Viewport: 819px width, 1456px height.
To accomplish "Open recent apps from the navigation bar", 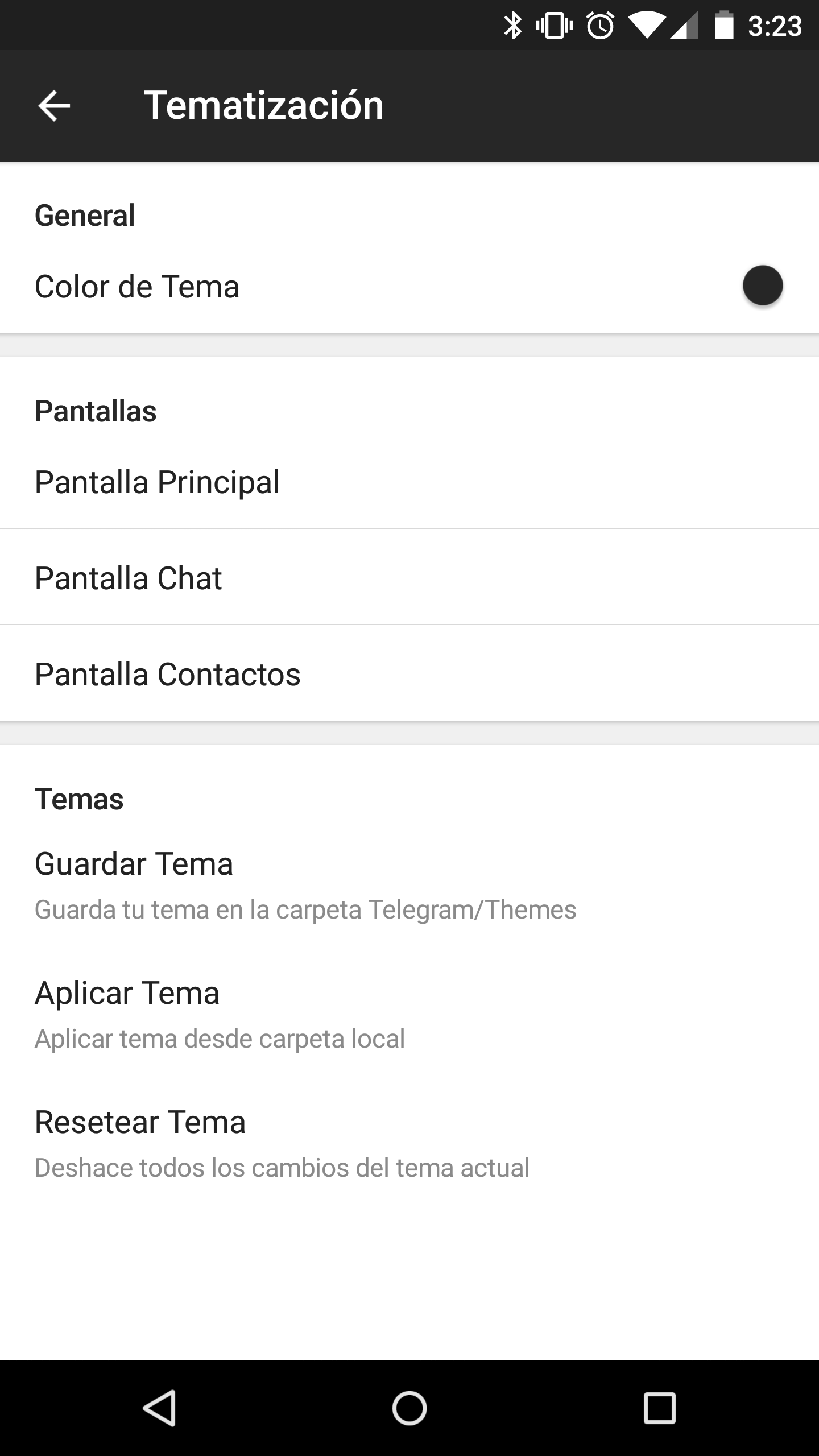I will [x=660, y=1408].
